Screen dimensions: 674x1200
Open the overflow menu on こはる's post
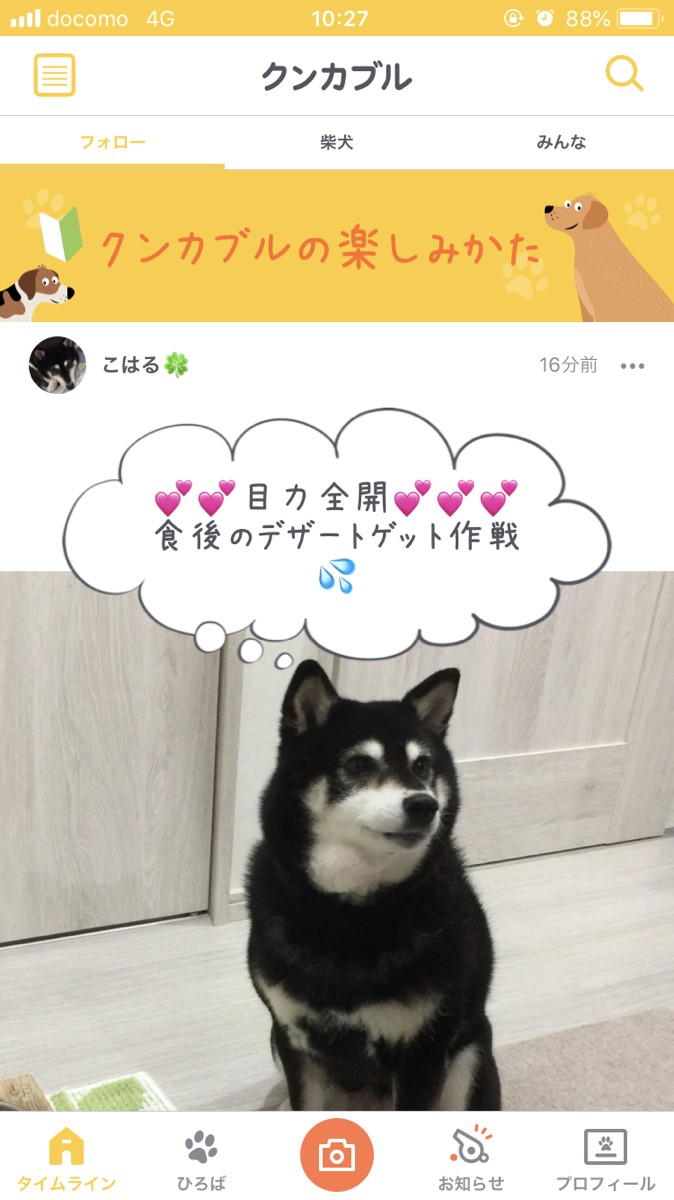pos(632,366)
